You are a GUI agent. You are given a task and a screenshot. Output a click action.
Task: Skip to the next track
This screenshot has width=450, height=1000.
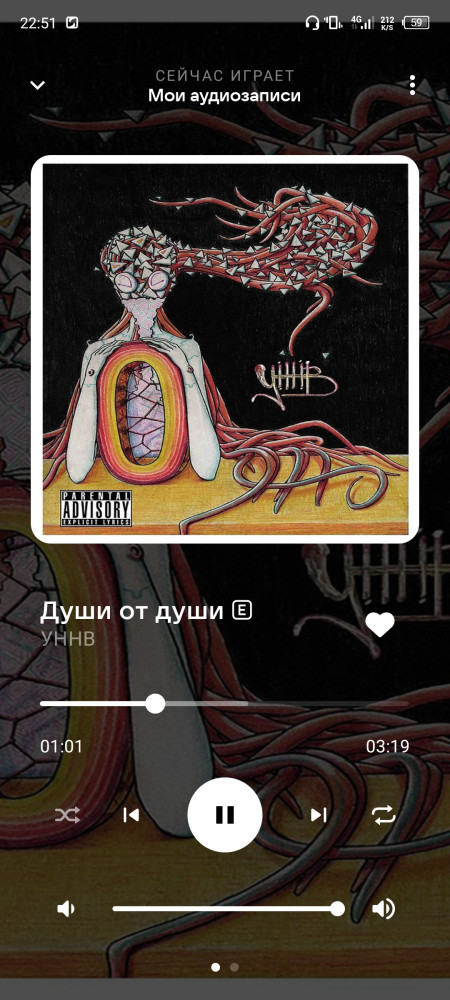[x=319, y=814]
